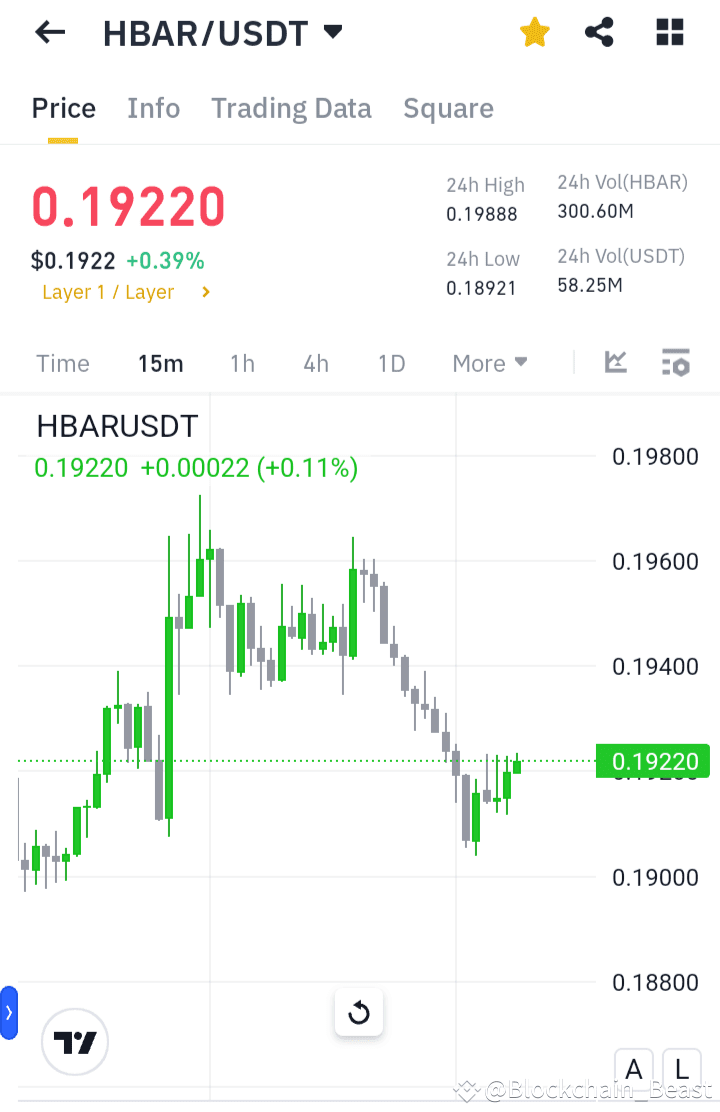The width and height of the screenshot is (720, 1112).
Task: Open the apps grid icon top right
Action: (x=669, y=32)
